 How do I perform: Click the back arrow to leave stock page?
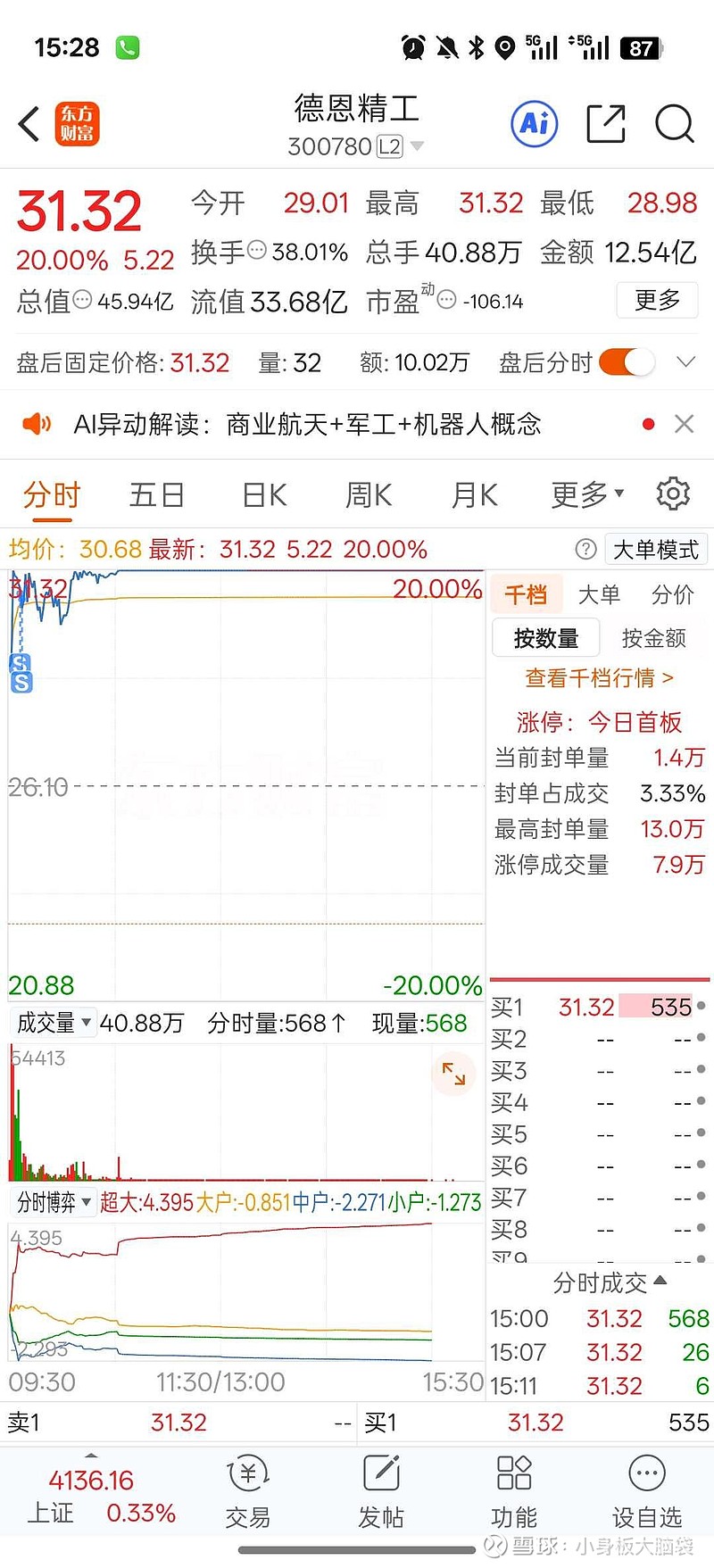[x=27, y=124]
